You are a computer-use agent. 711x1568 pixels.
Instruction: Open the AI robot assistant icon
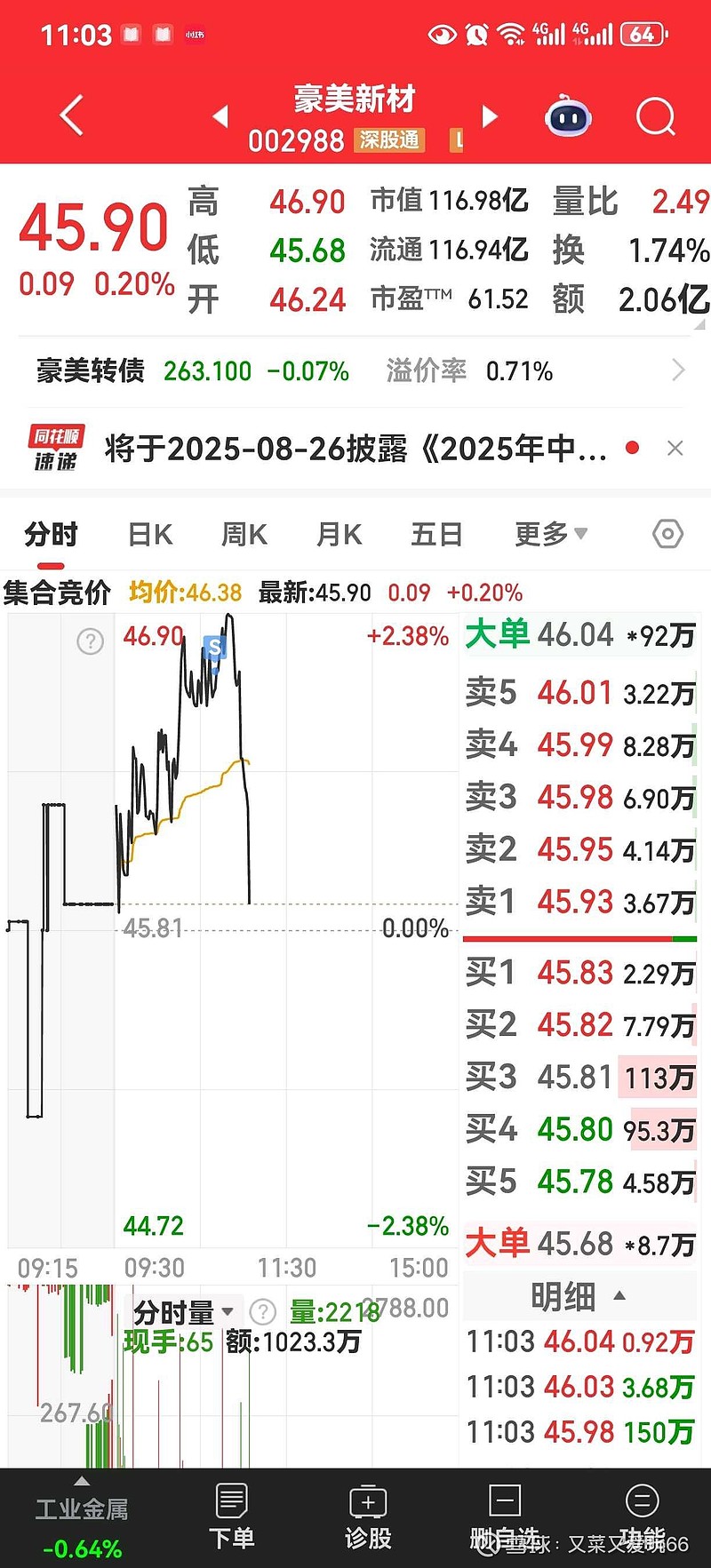pyautogui.click(x=568, y=115)
